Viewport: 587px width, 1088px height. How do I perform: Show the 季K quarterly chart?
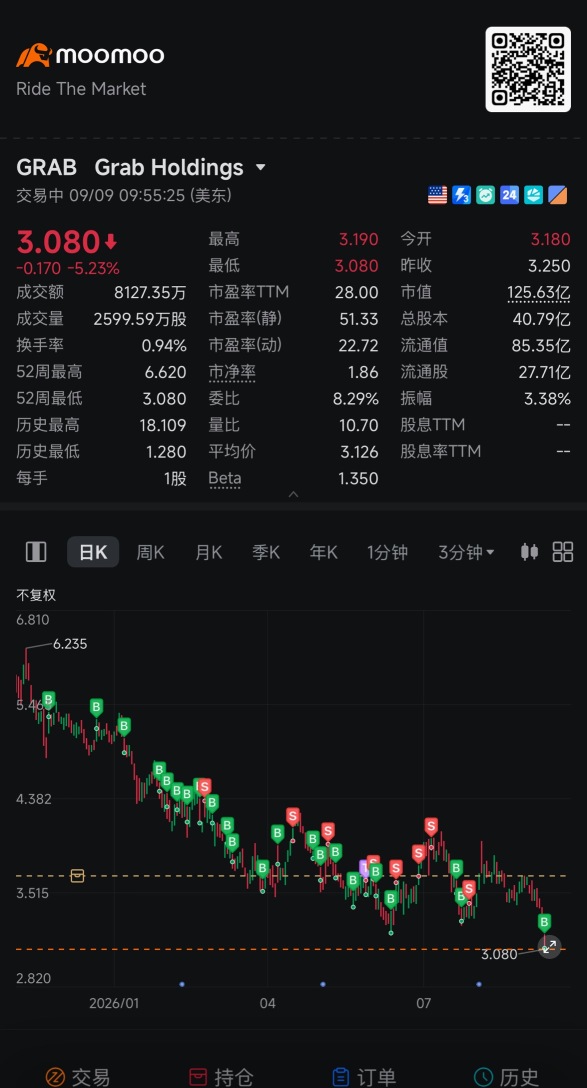pos(266,552)
